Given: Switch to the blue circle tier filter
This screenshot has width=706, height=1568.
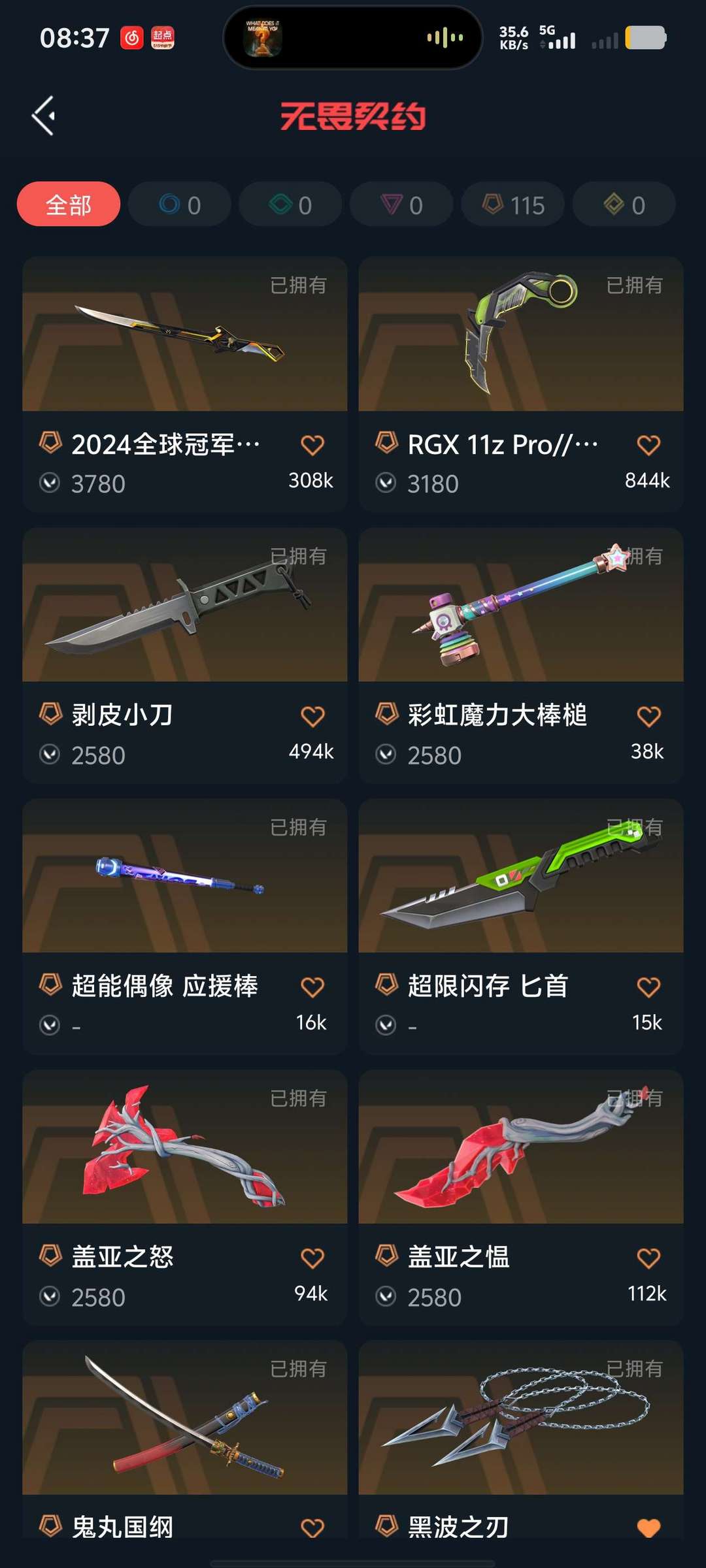Looking at the screenshot, I should tap(180, 204).
